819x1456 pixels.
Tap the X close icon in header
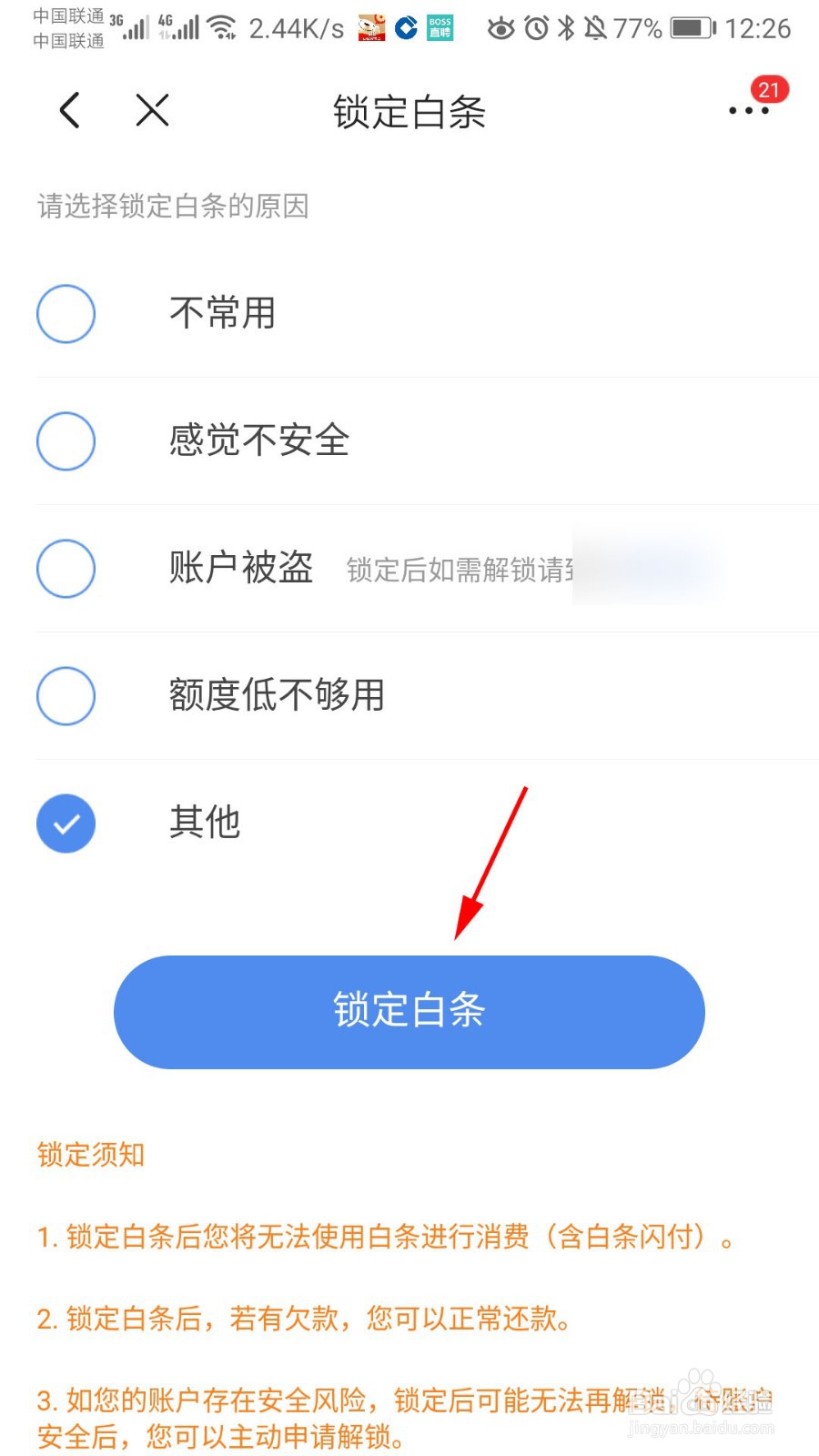click(150, 110)
